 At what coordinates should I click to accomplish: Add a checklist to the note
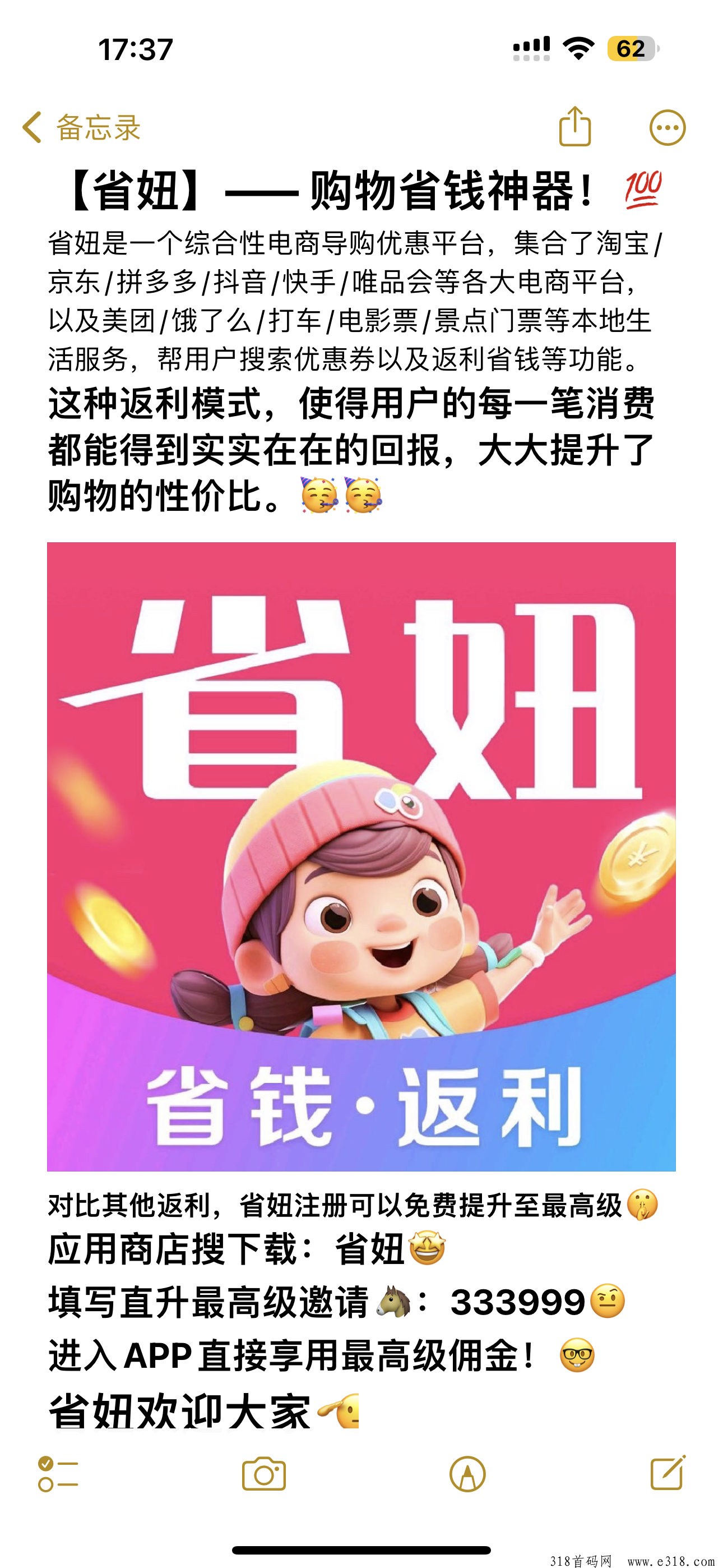(x=58, y=1474)
